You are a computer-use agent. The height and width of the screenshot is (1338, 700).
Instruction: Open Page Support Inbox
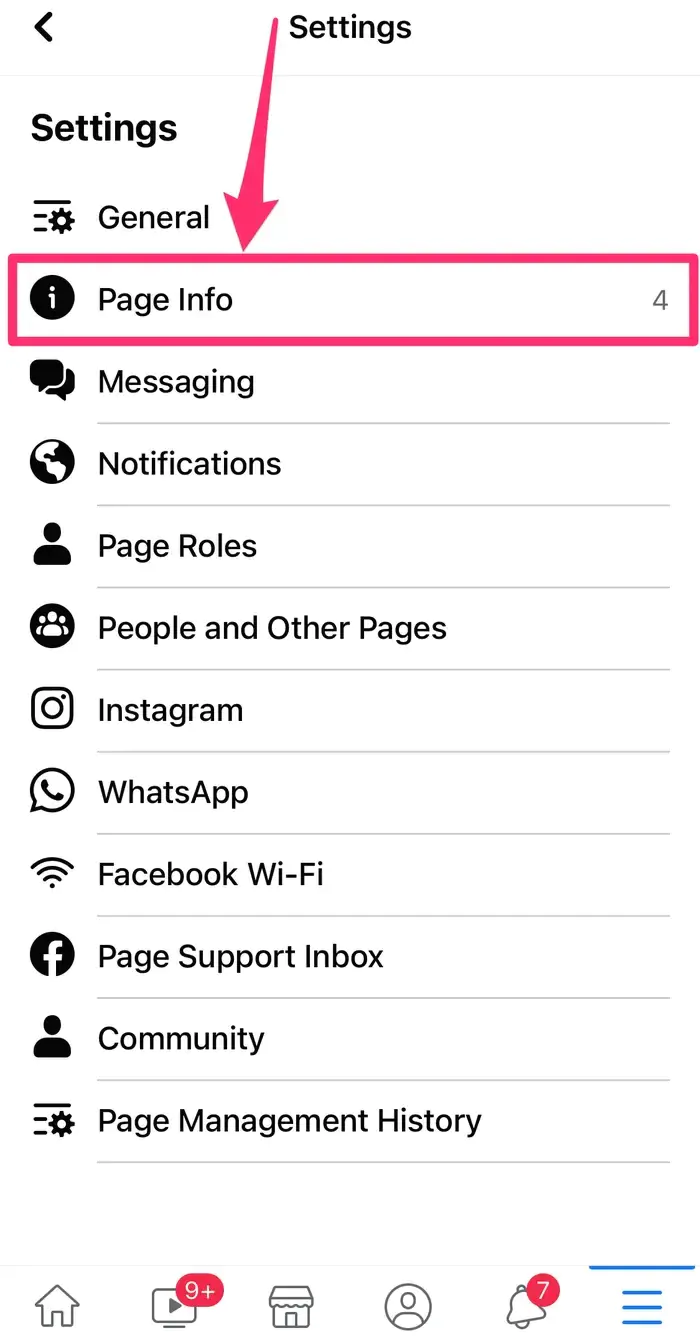[240, 956]
